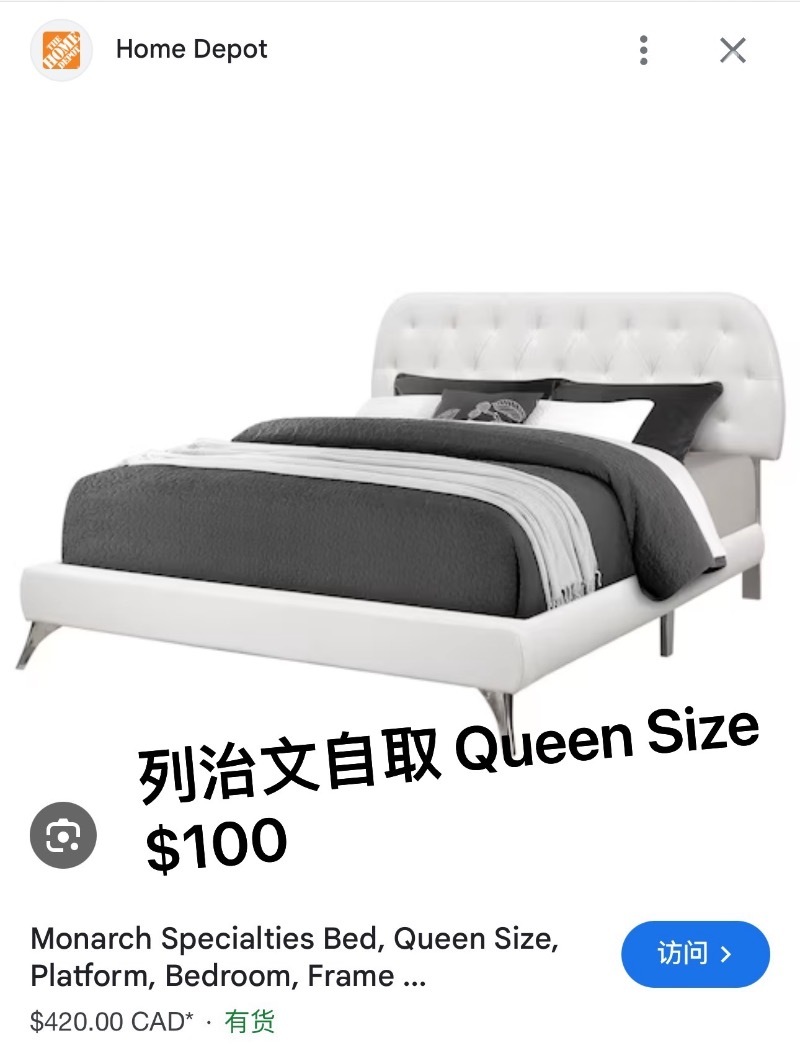Close the image preview
This screenshot has width=800, height=1056.
(733, 50)
